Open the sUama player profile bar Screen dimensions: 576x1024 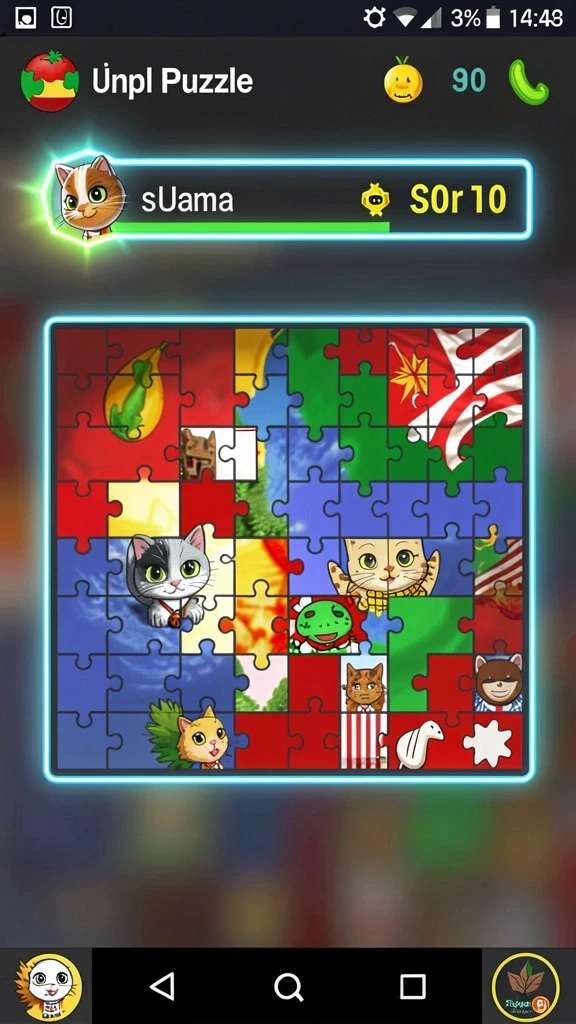point(287,199)
